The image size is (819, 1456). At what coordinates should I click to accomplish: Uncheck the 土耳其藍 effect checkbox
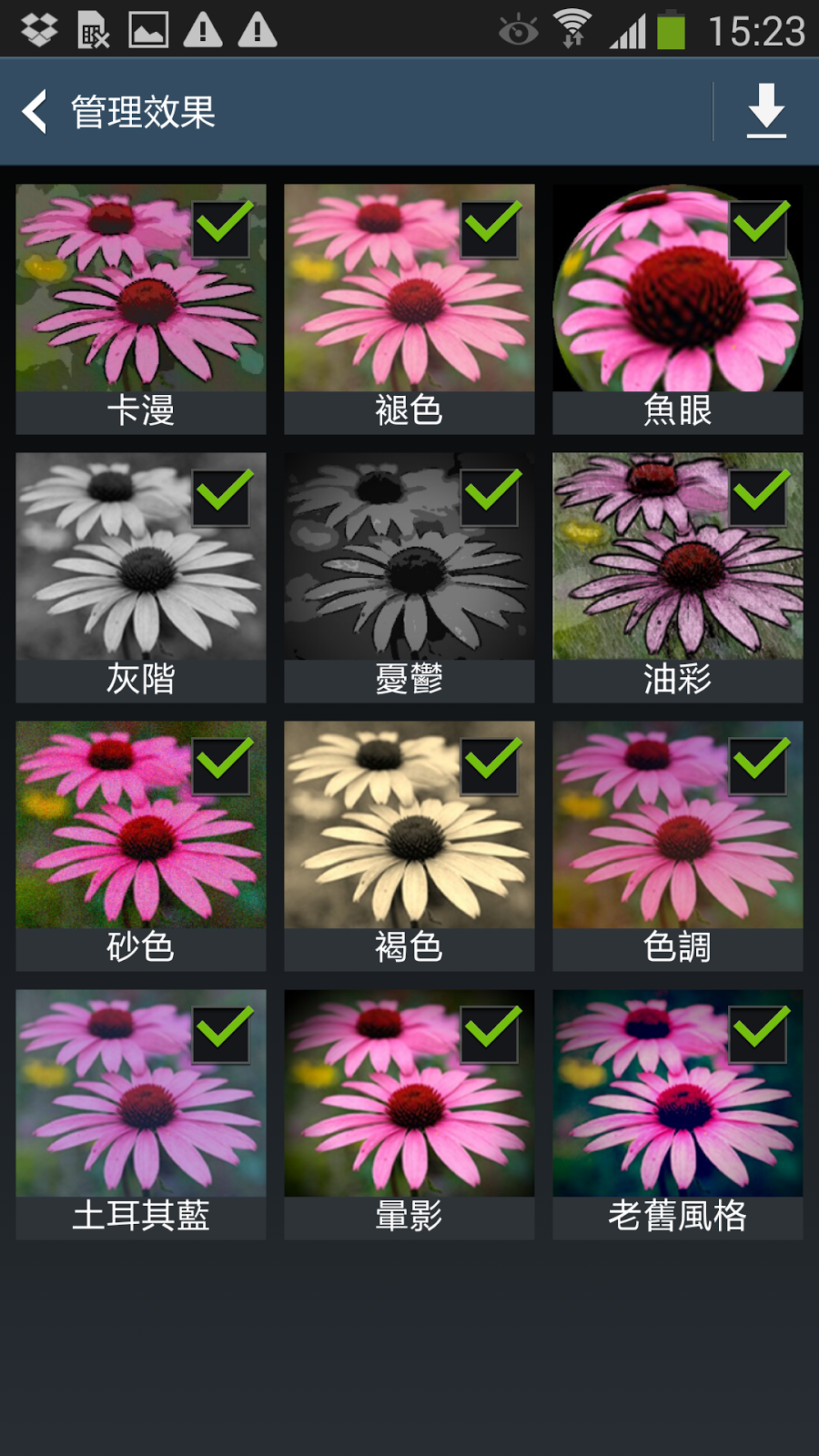(221, 1034)
